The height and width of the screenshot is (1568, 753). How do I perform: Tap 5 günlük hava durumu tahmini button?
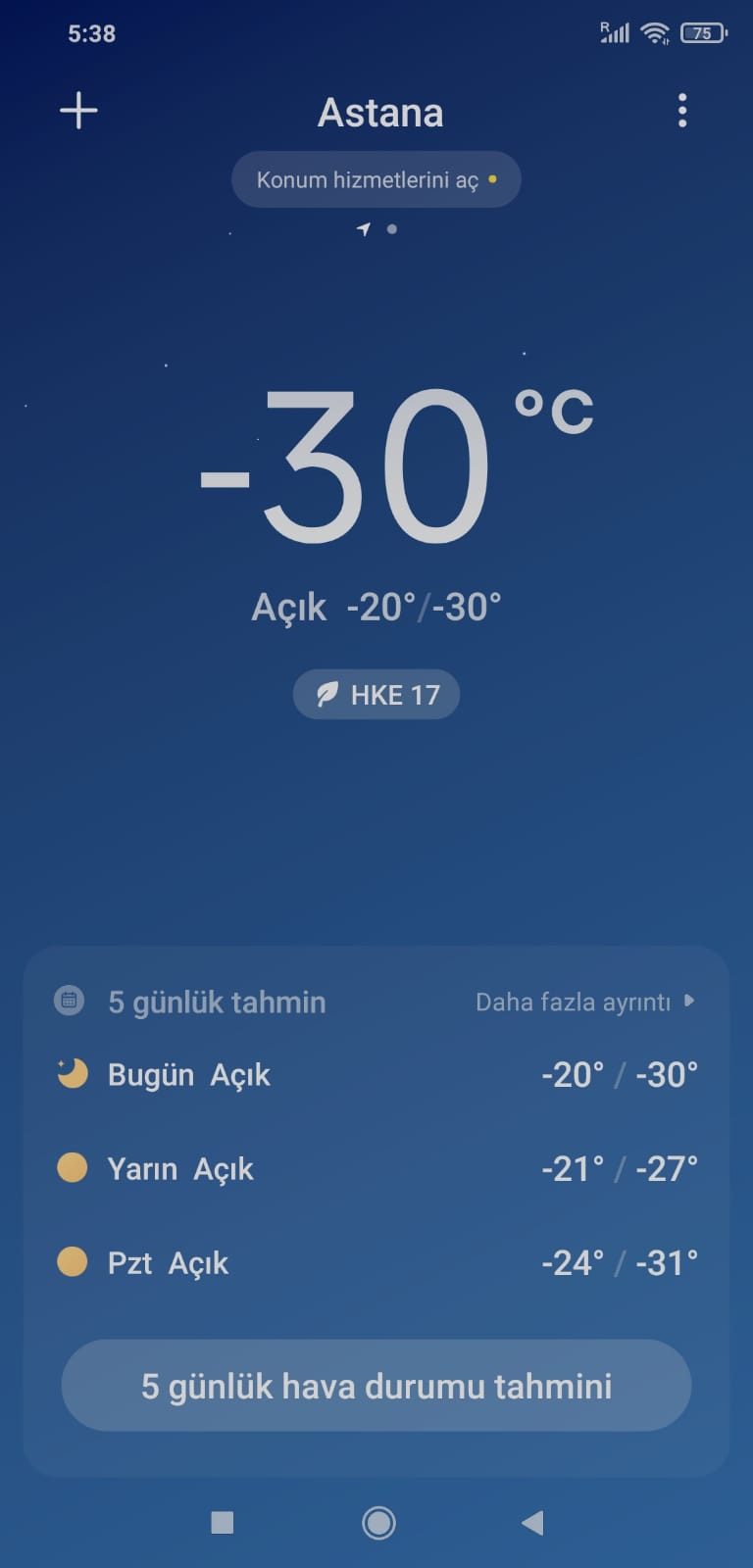pyautogui.click(x=376, y=1386)
